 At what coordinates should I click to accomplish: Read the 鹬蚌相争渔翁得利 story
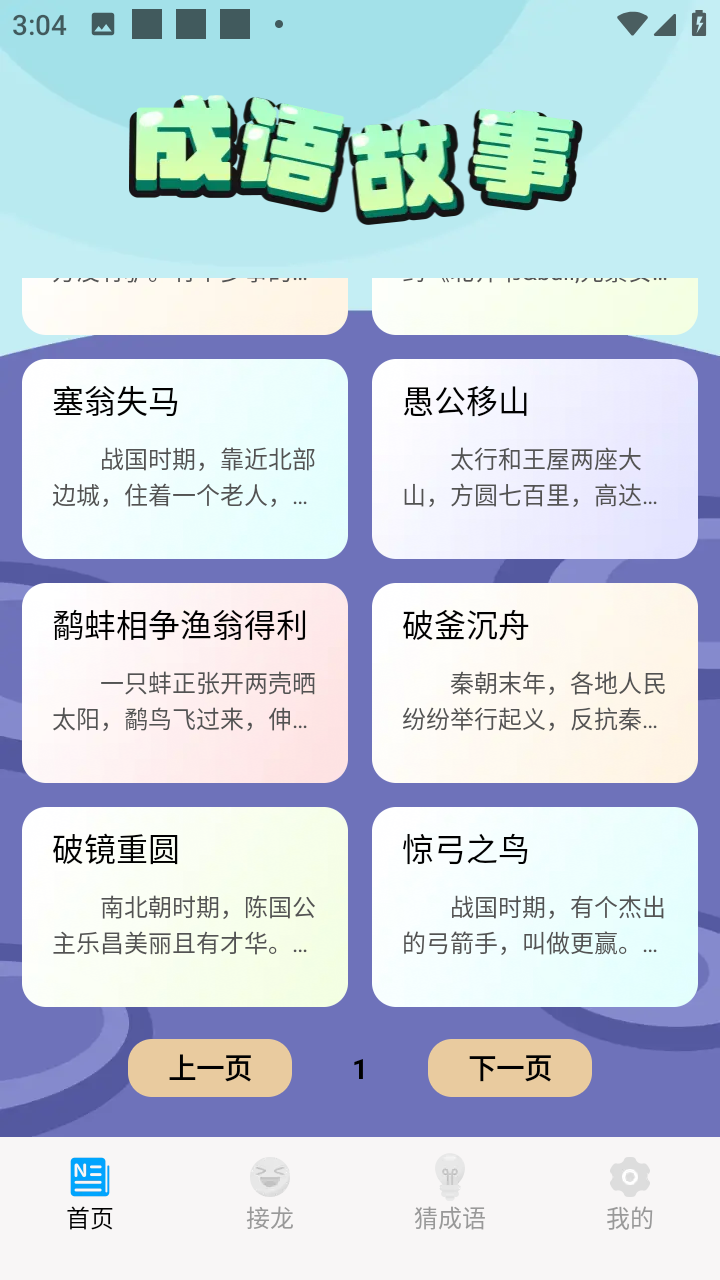185,683
